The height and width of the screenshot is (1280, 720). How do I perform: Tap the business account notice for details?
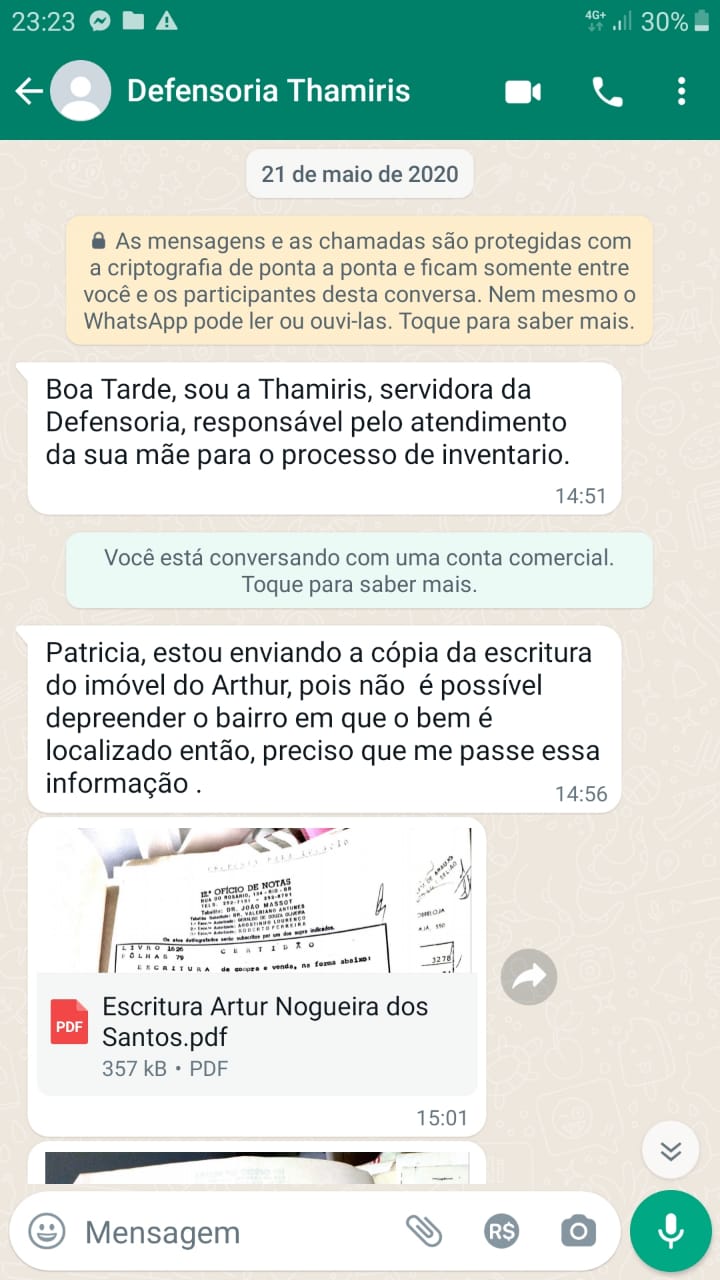[x=359, y=570]
